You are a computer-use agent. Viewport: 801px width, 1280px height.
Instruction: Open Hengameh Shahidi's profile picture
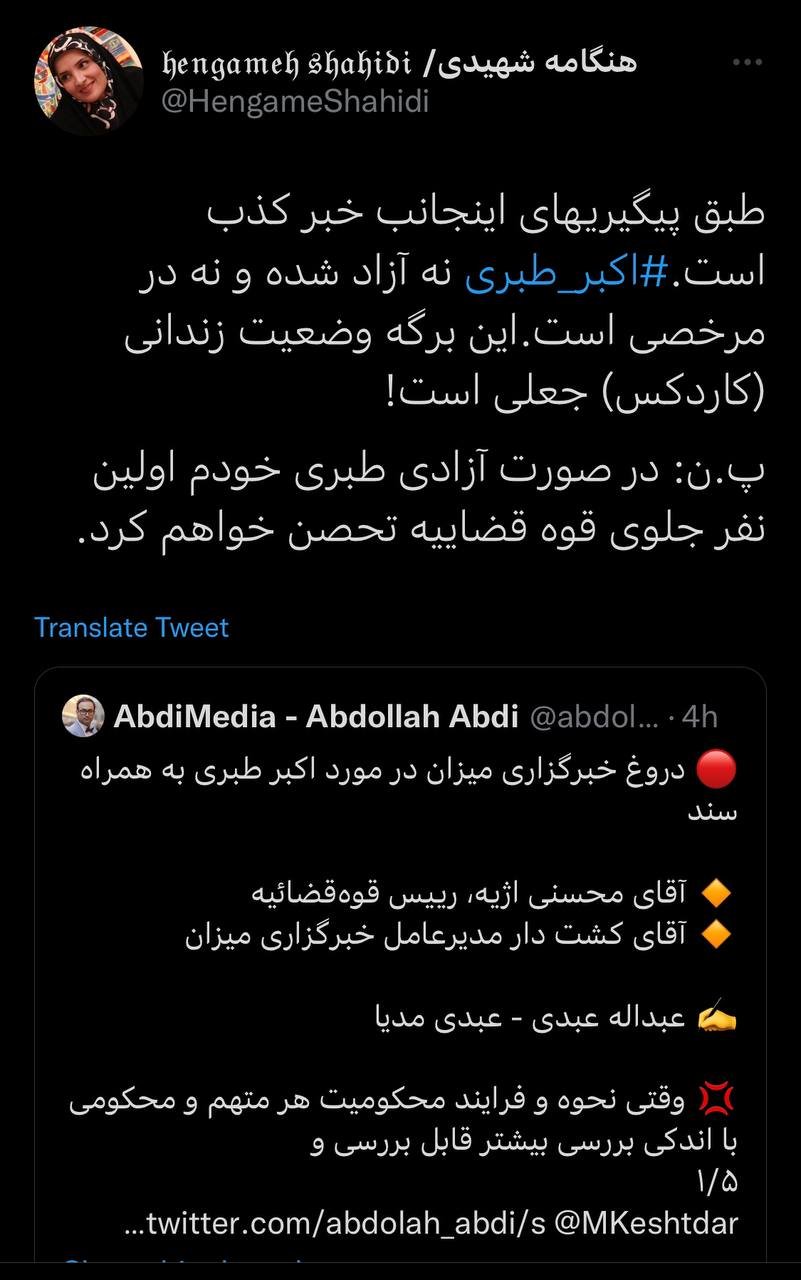click(x=89, y=81)
